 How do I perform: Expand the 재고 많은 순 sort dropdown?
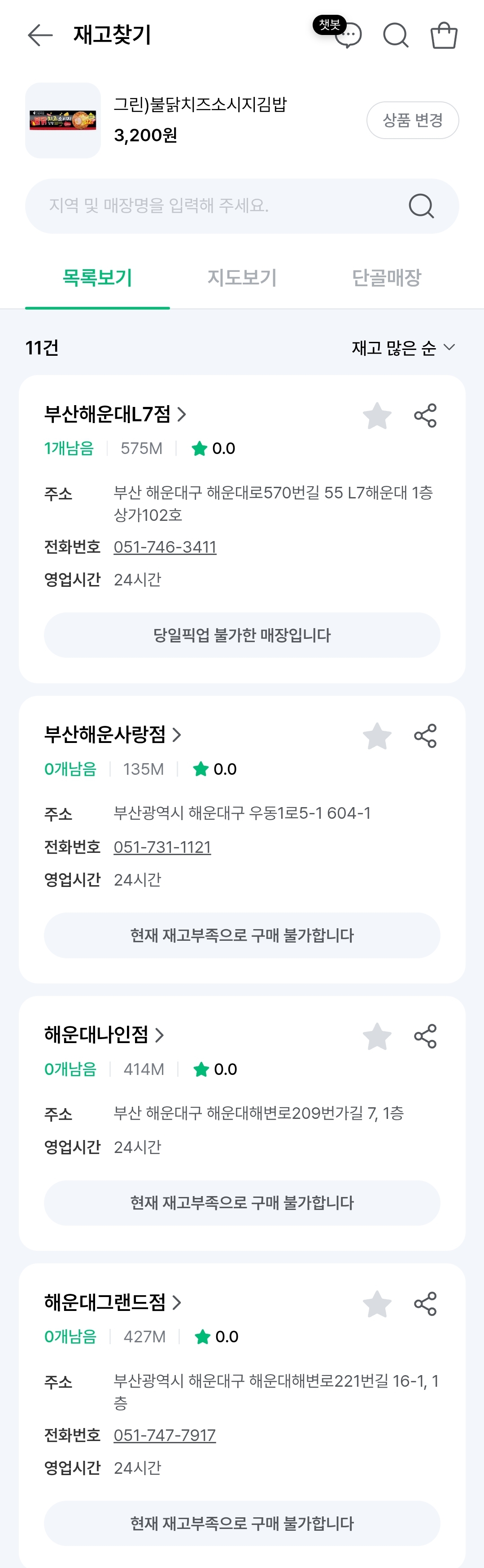(x=403, y=348)
